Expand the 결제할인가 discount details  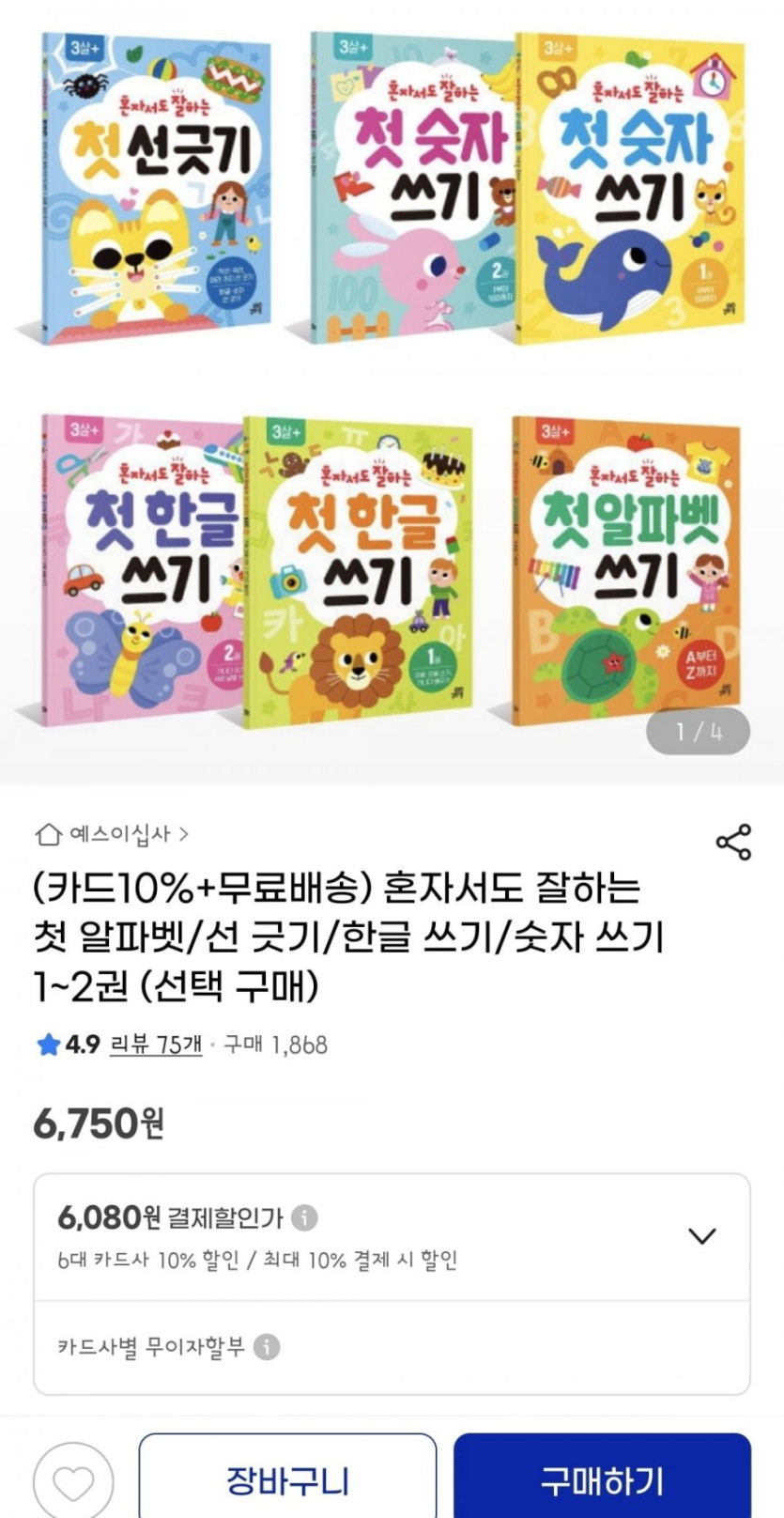702,1235
